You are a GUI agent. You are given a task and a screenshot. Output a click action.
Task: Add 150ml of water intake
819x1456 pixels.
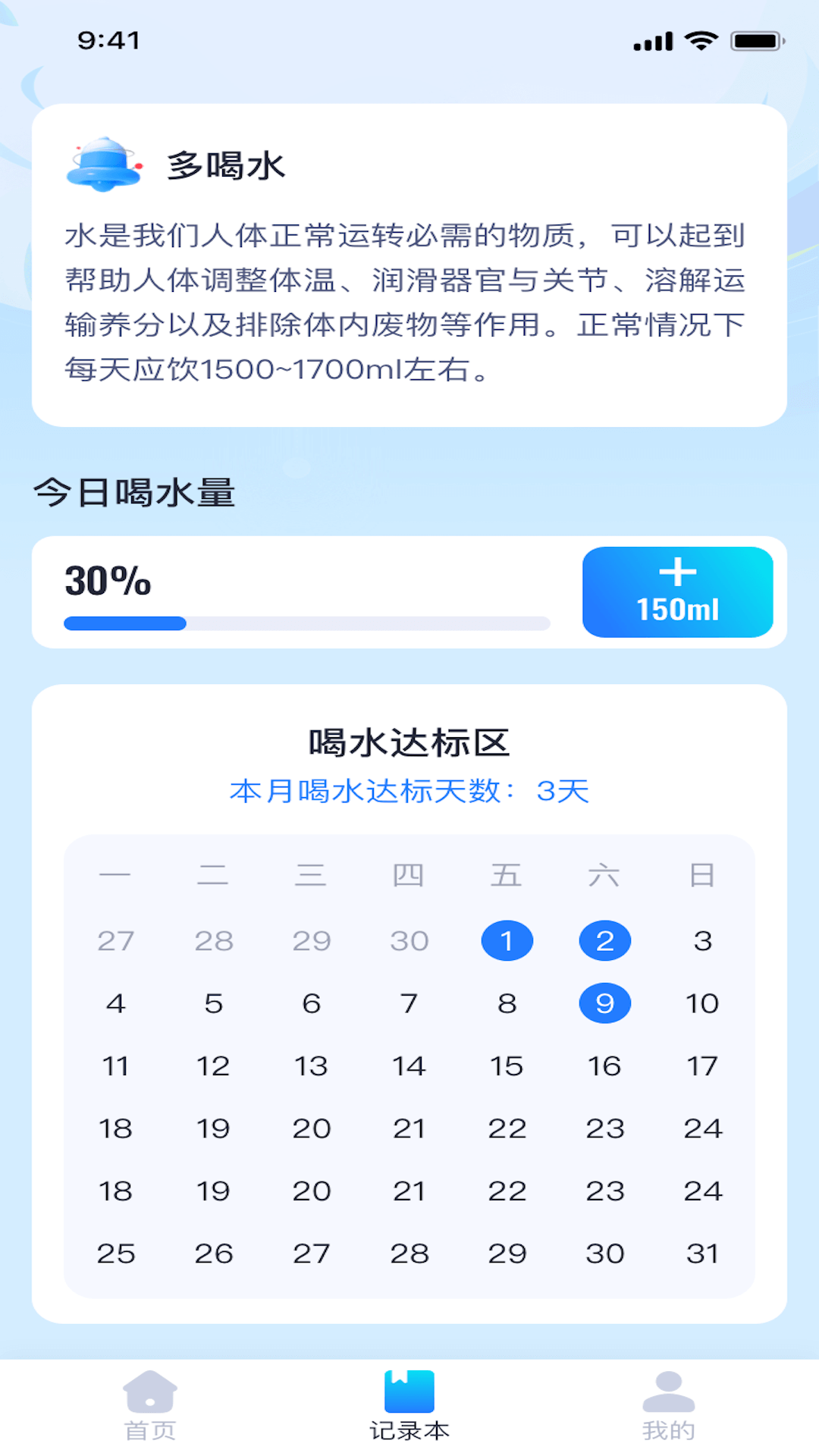(x=677, y=592)
